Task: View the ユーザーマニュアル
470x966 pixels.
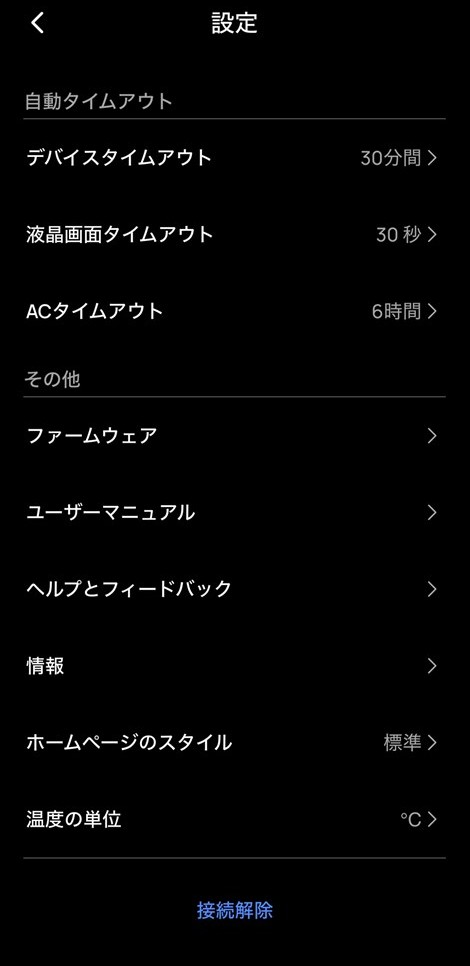Action: pos(235,513)
